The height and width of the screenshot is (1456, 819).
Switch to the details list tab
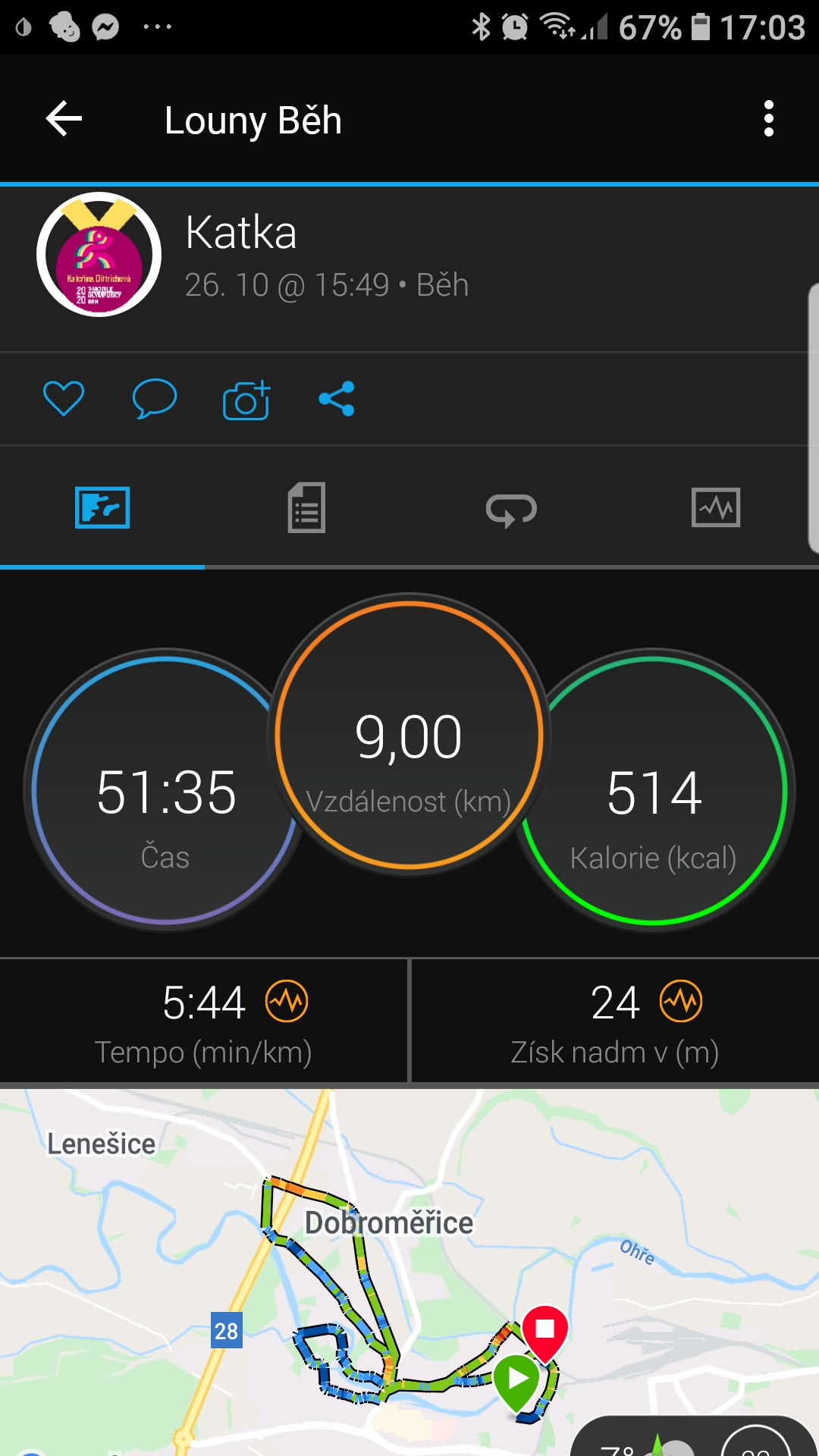pyautogui.click(x=306, y=507)
